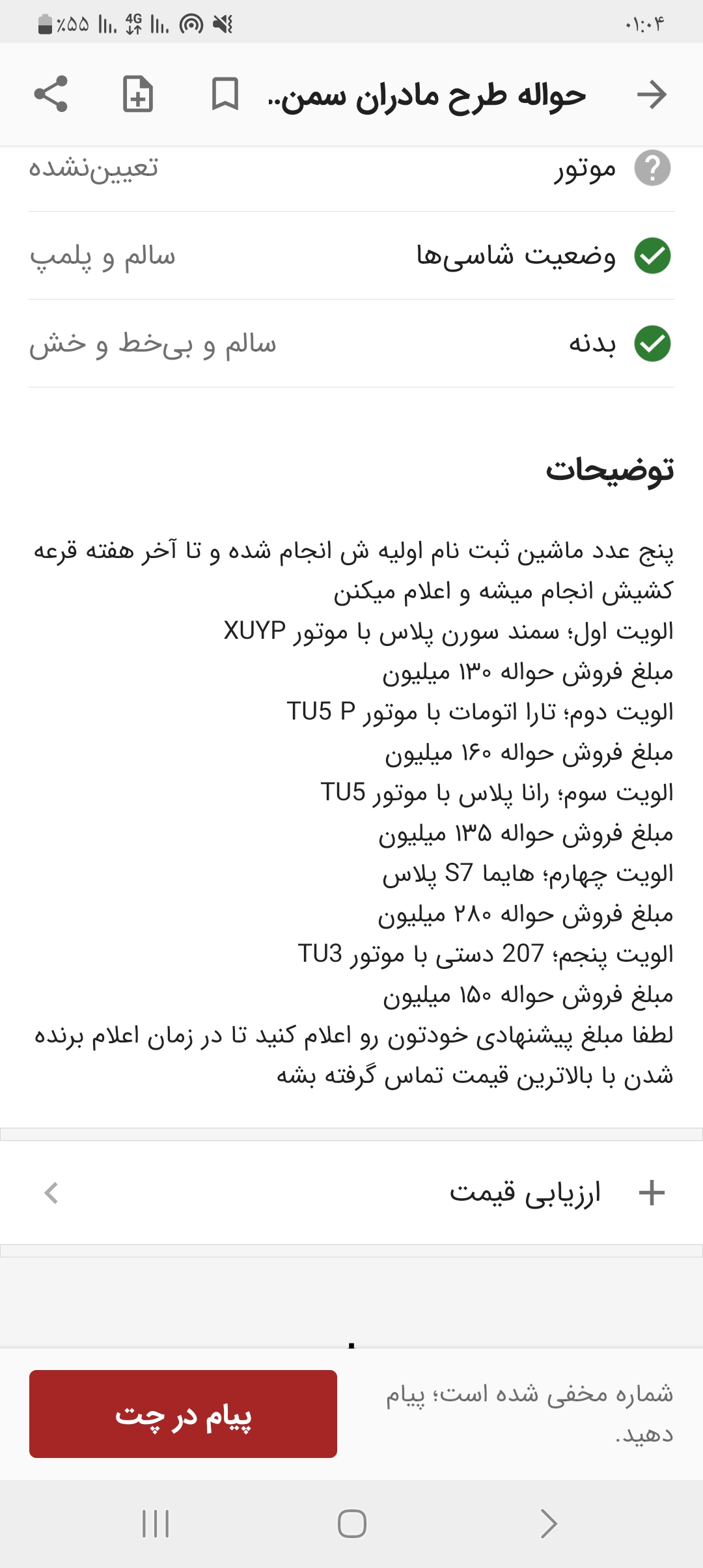
Task: Open recent apps from the navigation bar
Action: pos(156,1524)
